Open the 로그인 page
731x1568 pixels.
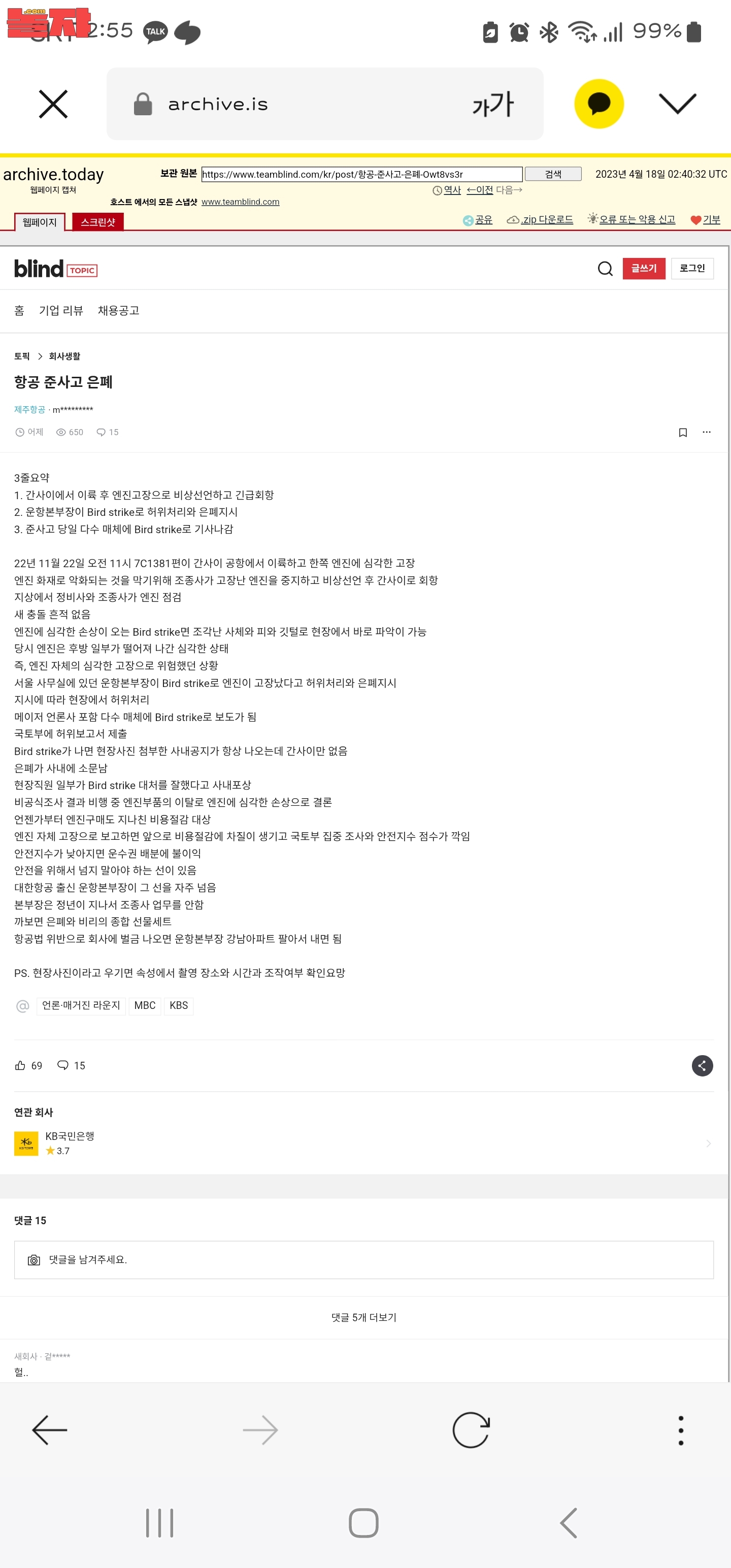pyautogui.click(x=692, y=269)
